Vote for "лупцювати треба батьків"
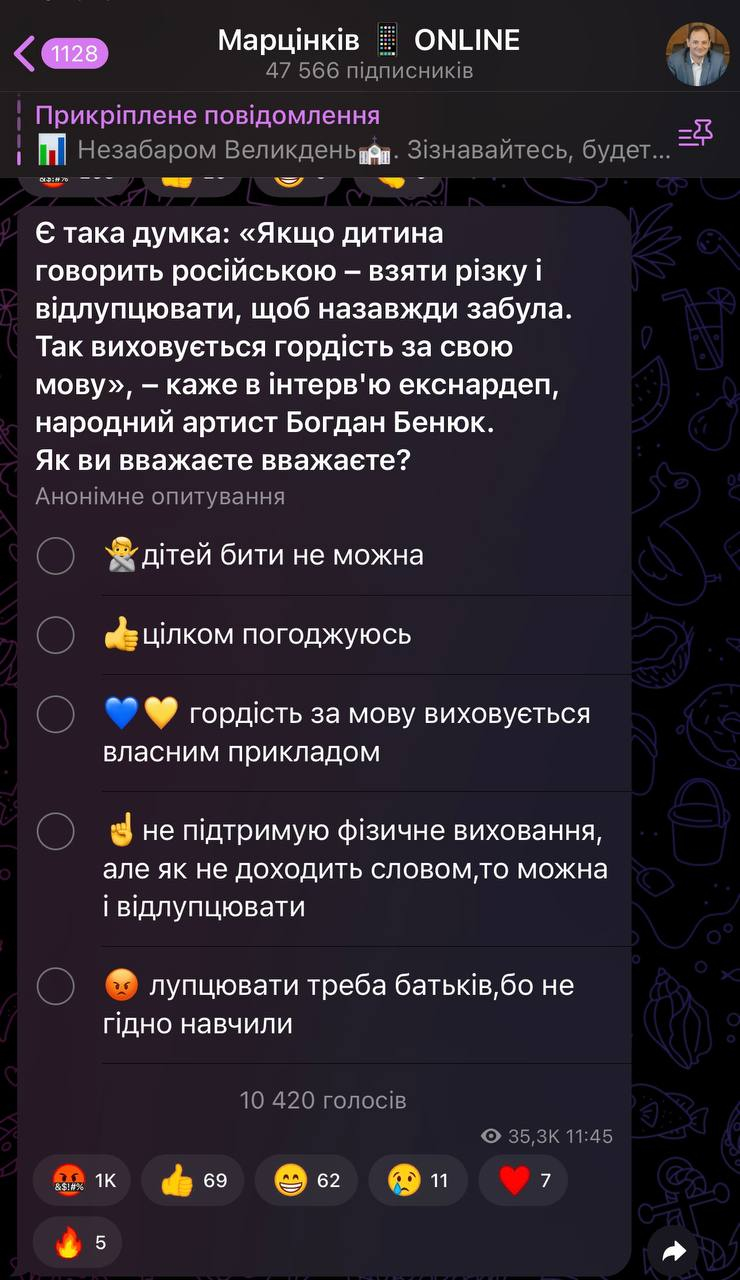 tap(56, 986)
